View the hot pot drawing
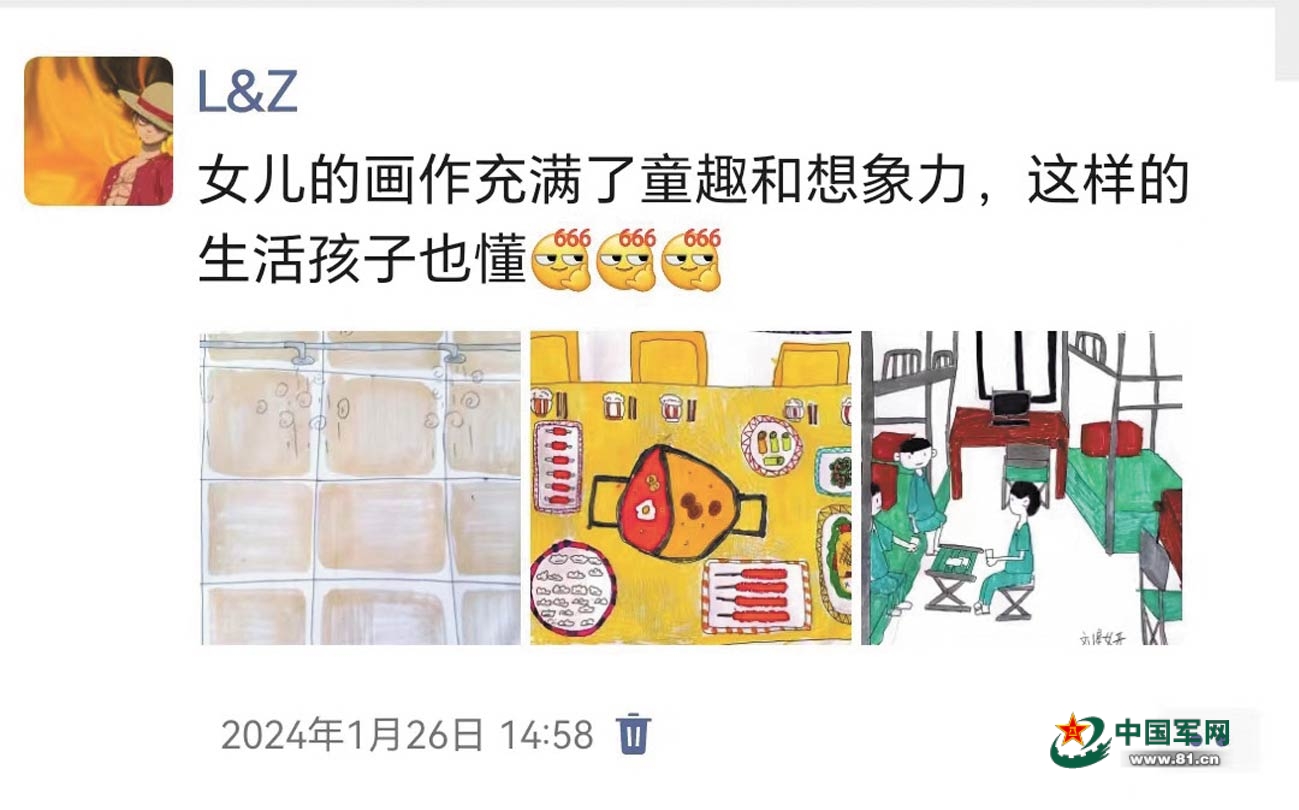The image size is (1299, 810). click(x=690, y=488)
